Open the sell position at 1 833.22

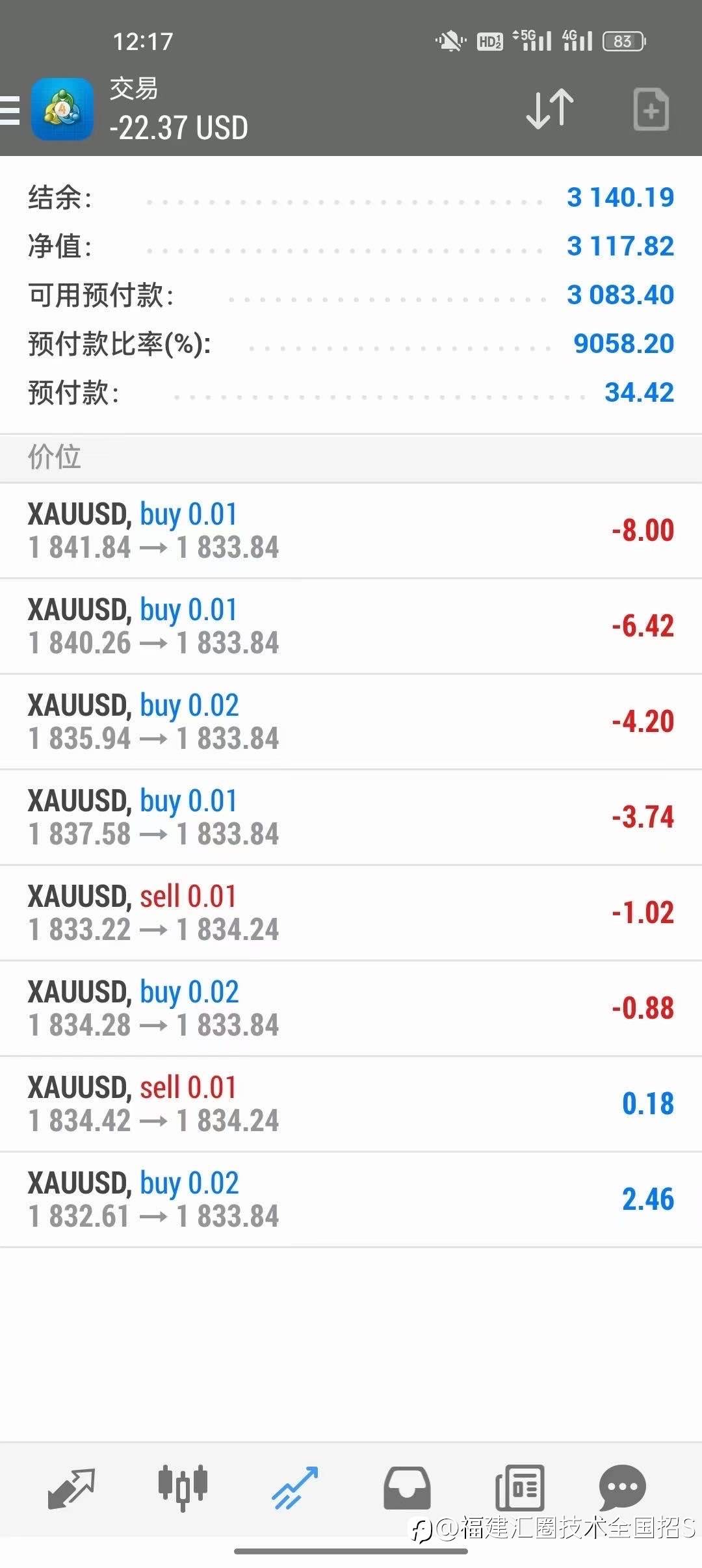tap(351, 913)
